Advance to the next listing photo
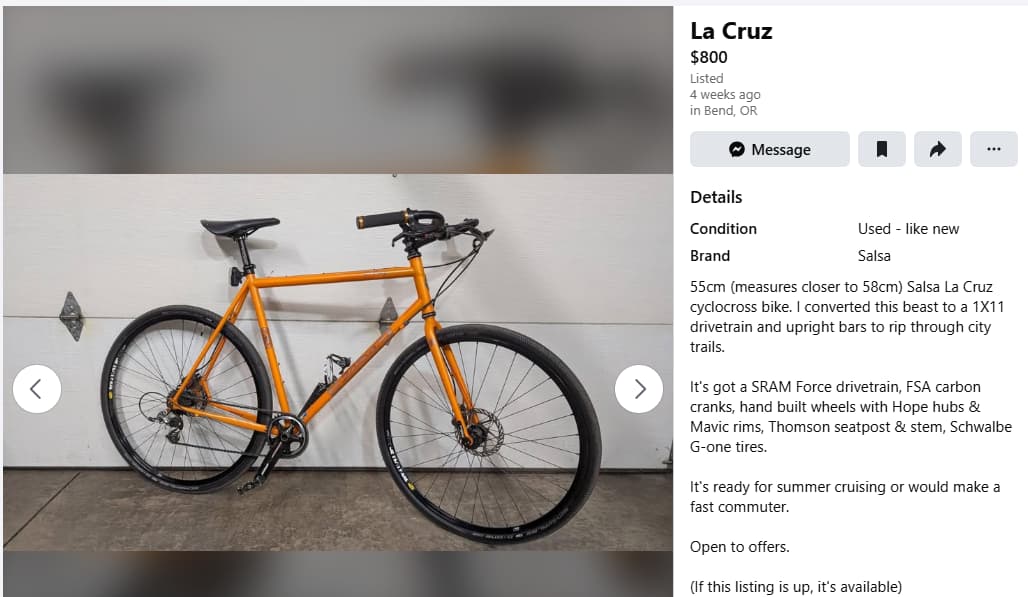 coord(639,389)
